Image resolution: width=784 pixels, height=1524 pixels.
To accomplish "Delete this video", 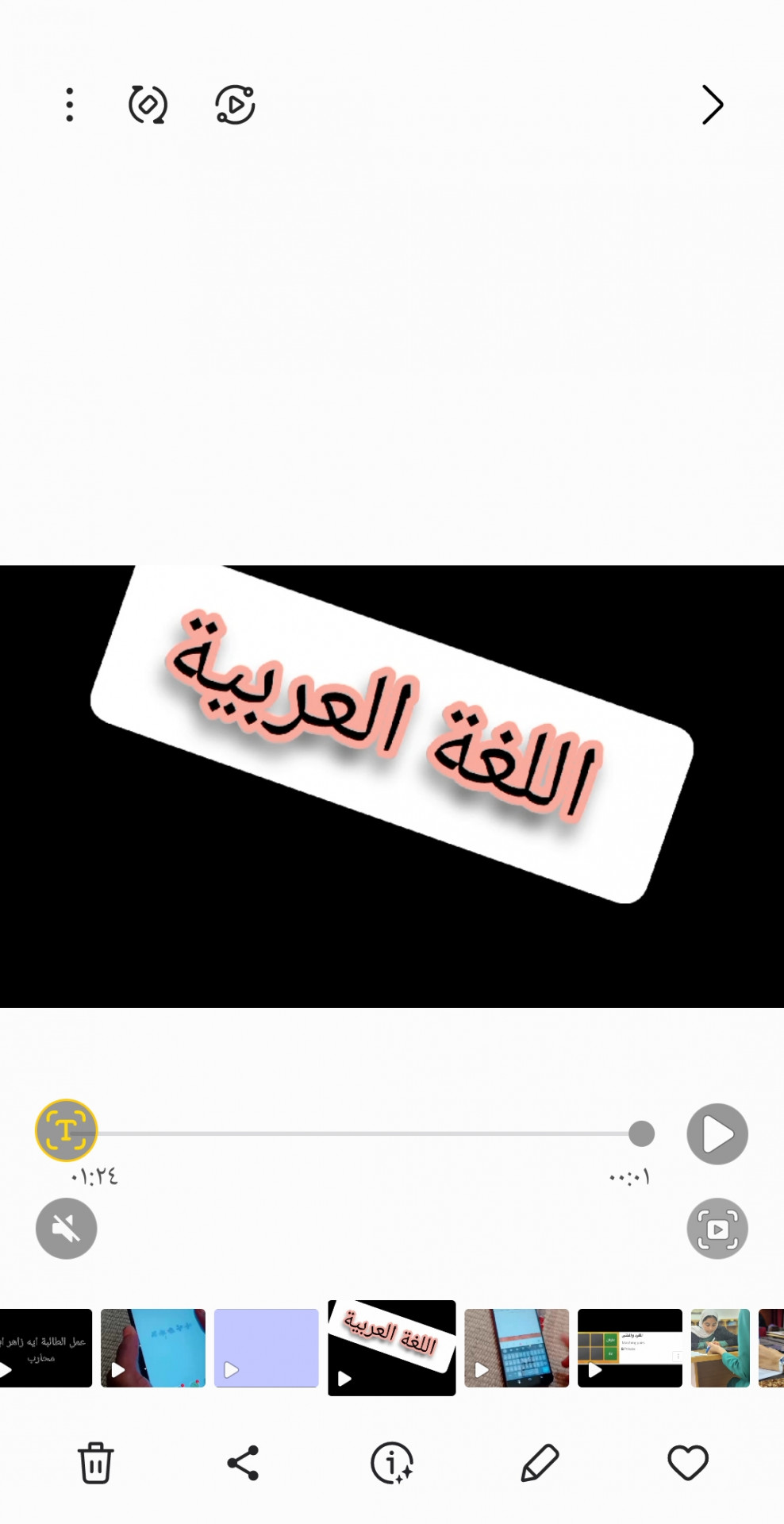I will coord(95,1462).
